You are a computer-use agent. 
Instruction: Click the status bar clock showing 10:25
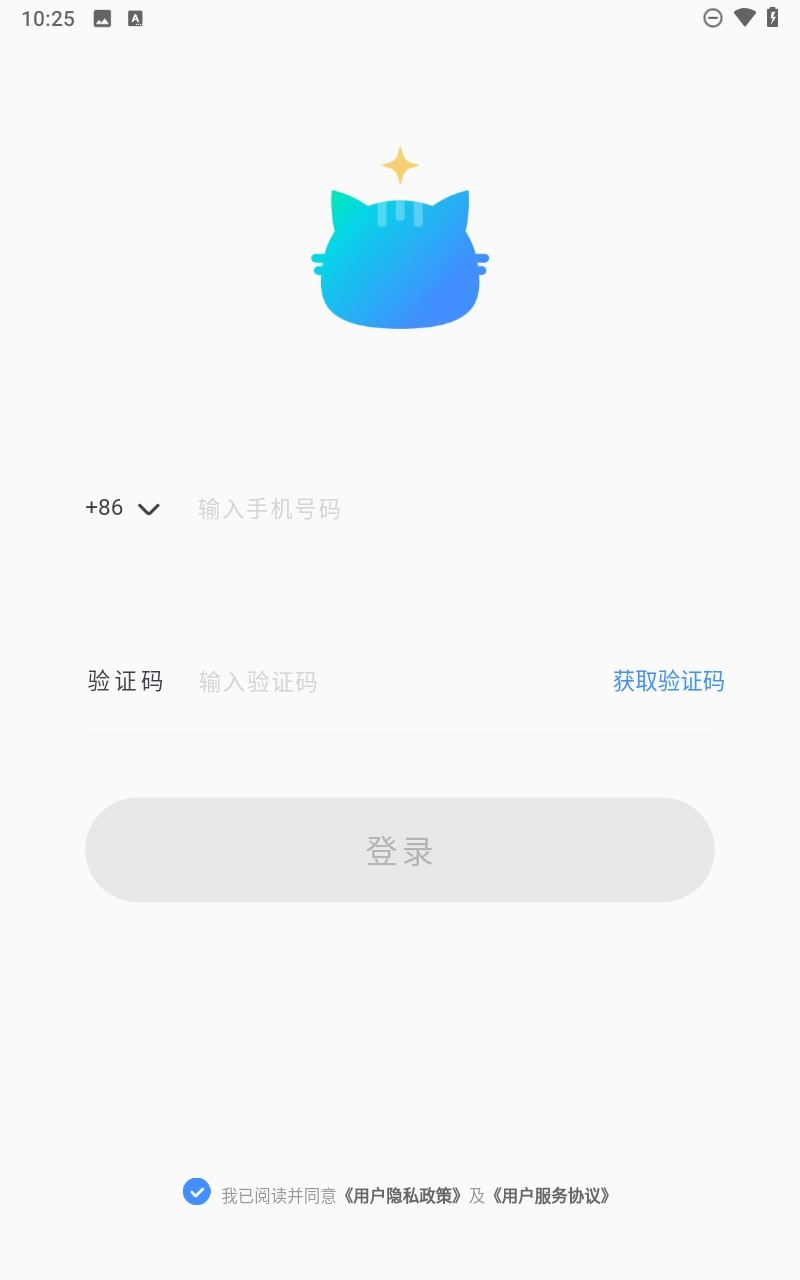pyautogui.click(x=47, y=17)
